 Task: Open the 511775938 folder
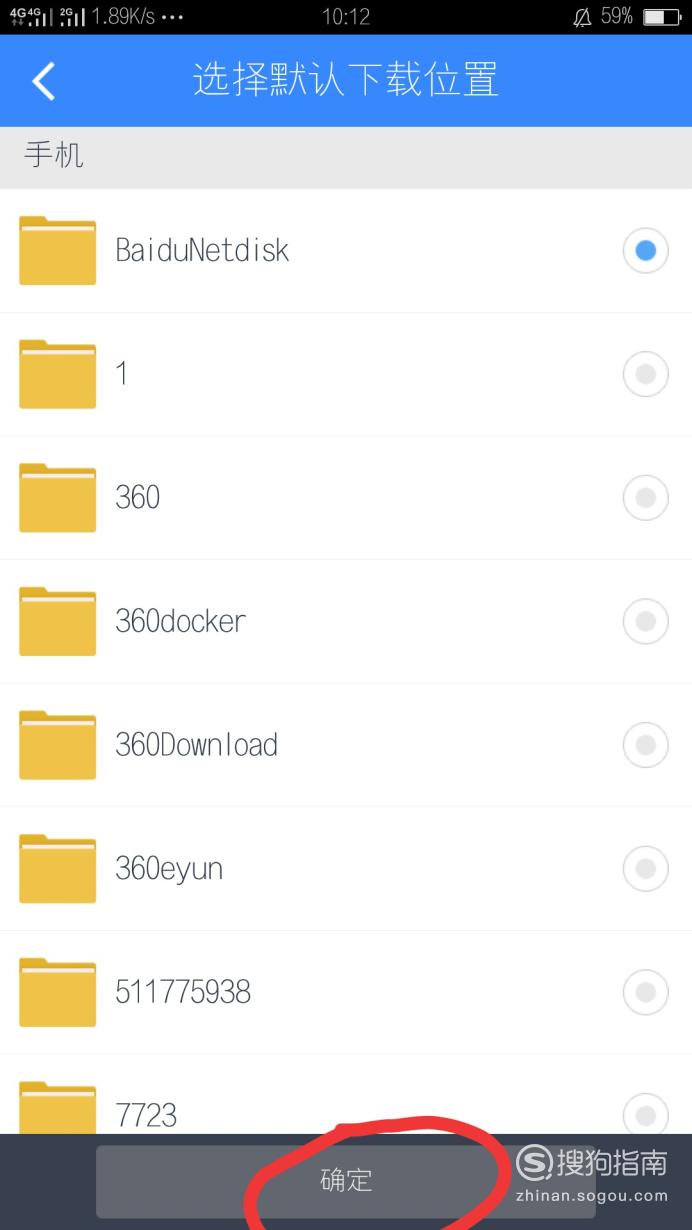[x=346, y=992]
